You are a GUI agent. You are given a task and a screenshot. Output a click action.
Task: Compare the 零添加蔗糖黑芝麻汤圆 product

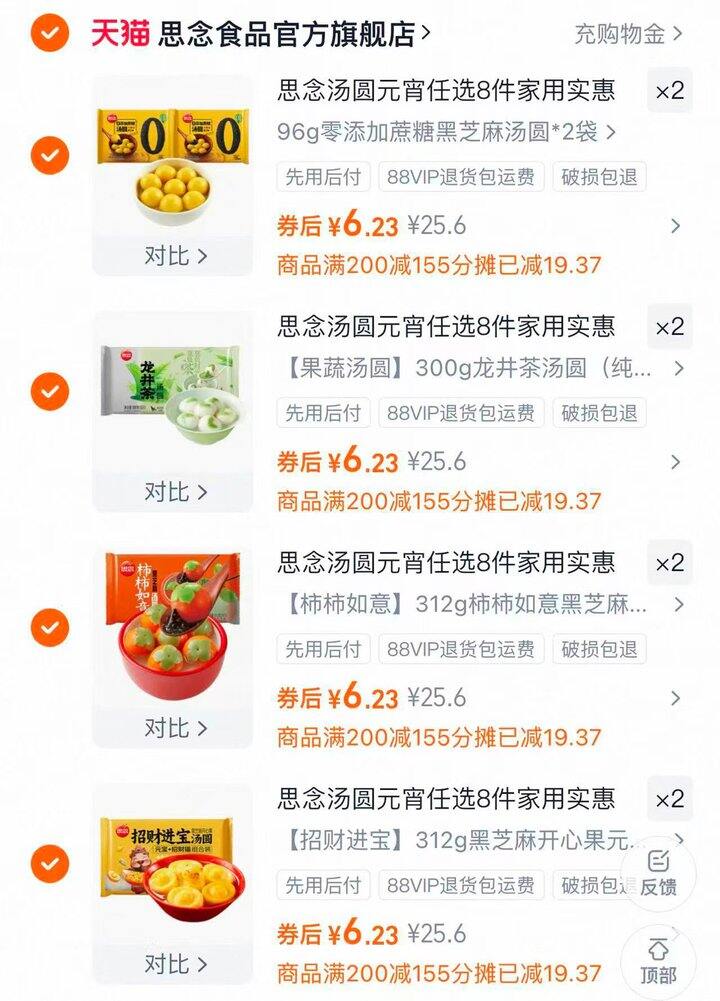coord(174,255)
